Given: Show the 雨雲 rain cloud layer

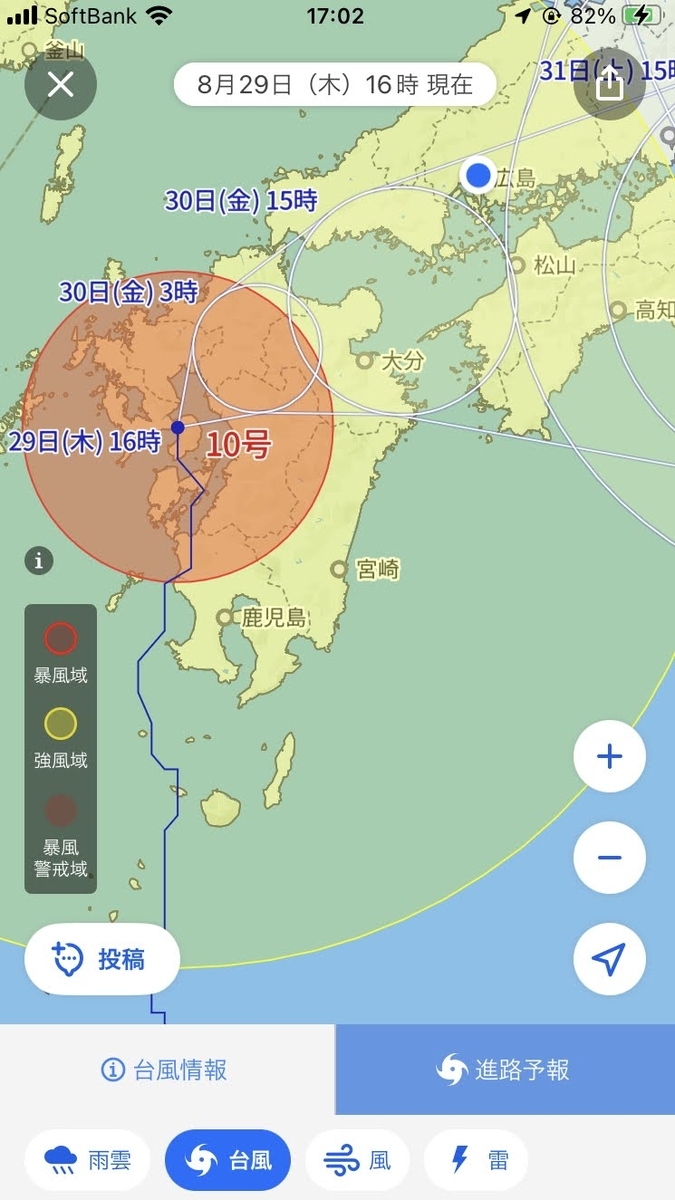Looking at the screenshot, I should coord(87,1161).
